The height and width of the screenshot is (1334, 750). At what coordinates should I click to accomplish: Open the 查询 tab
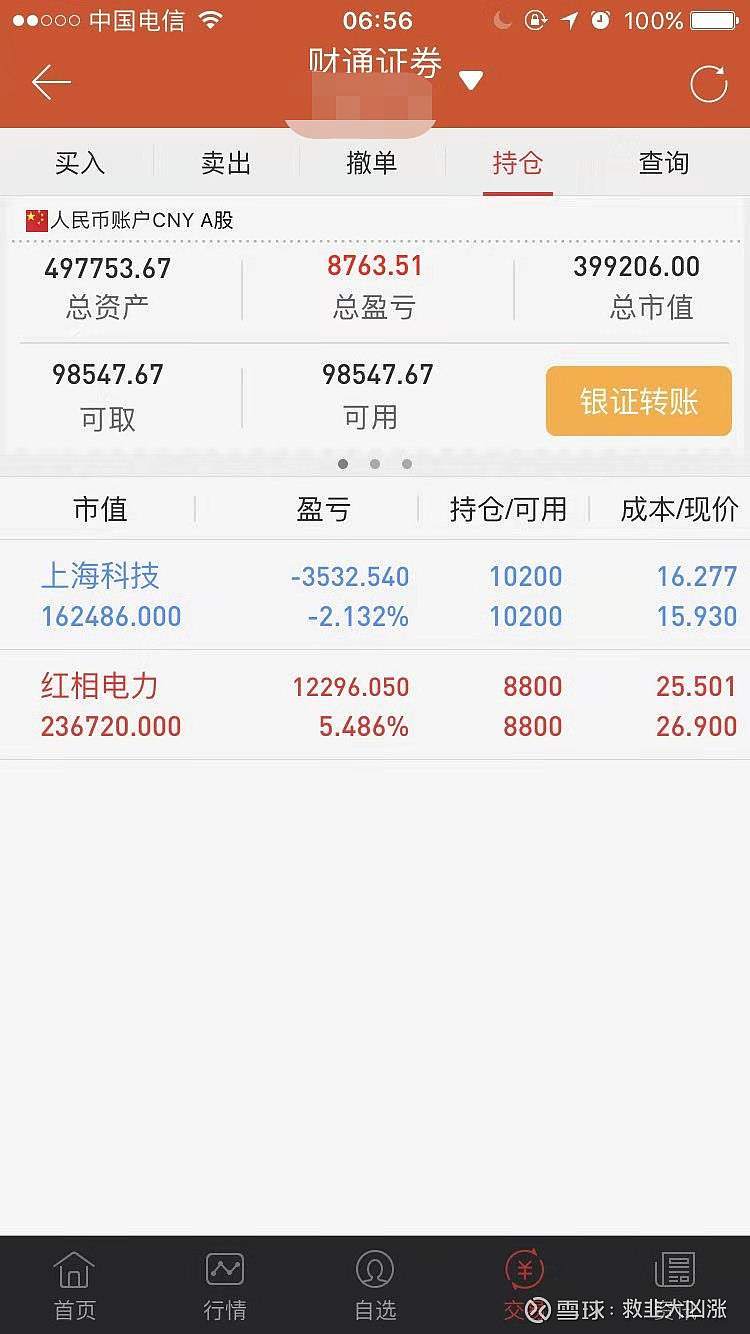(x=664, y=163)
